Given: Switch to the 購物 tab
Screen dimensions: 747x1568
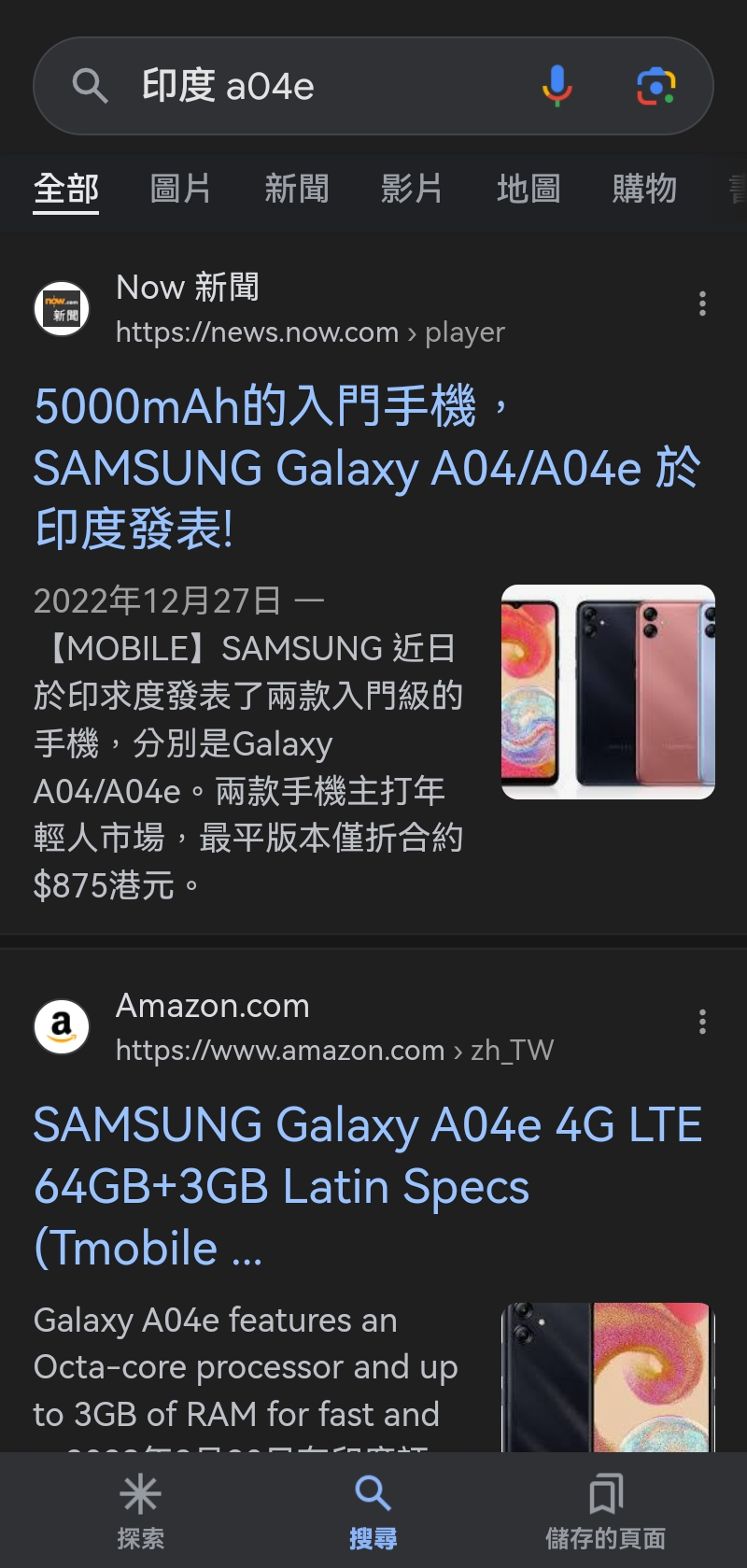Looking at the screenshot, I should coord(643,189).
